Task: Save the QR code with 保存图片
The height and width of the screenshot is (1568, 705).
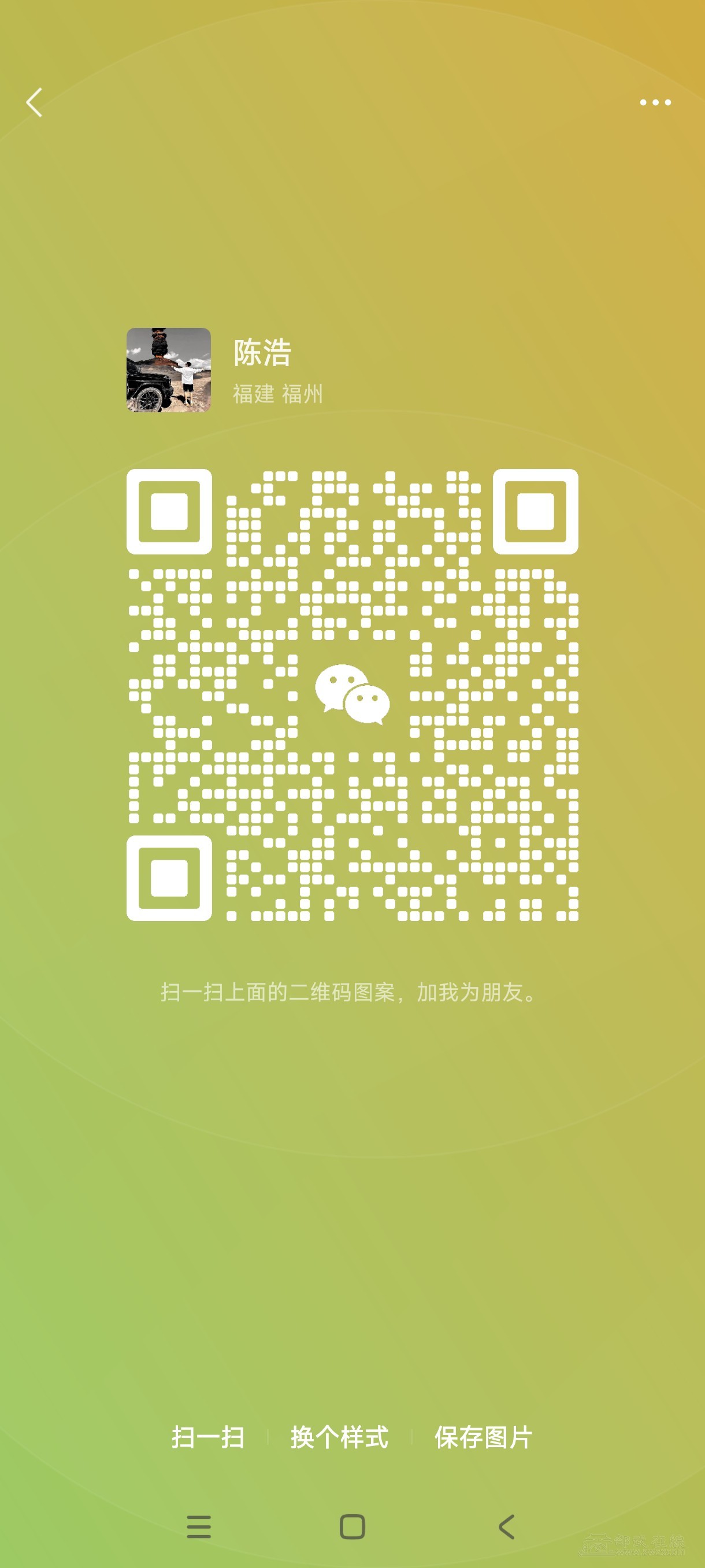Action: 484,1437
